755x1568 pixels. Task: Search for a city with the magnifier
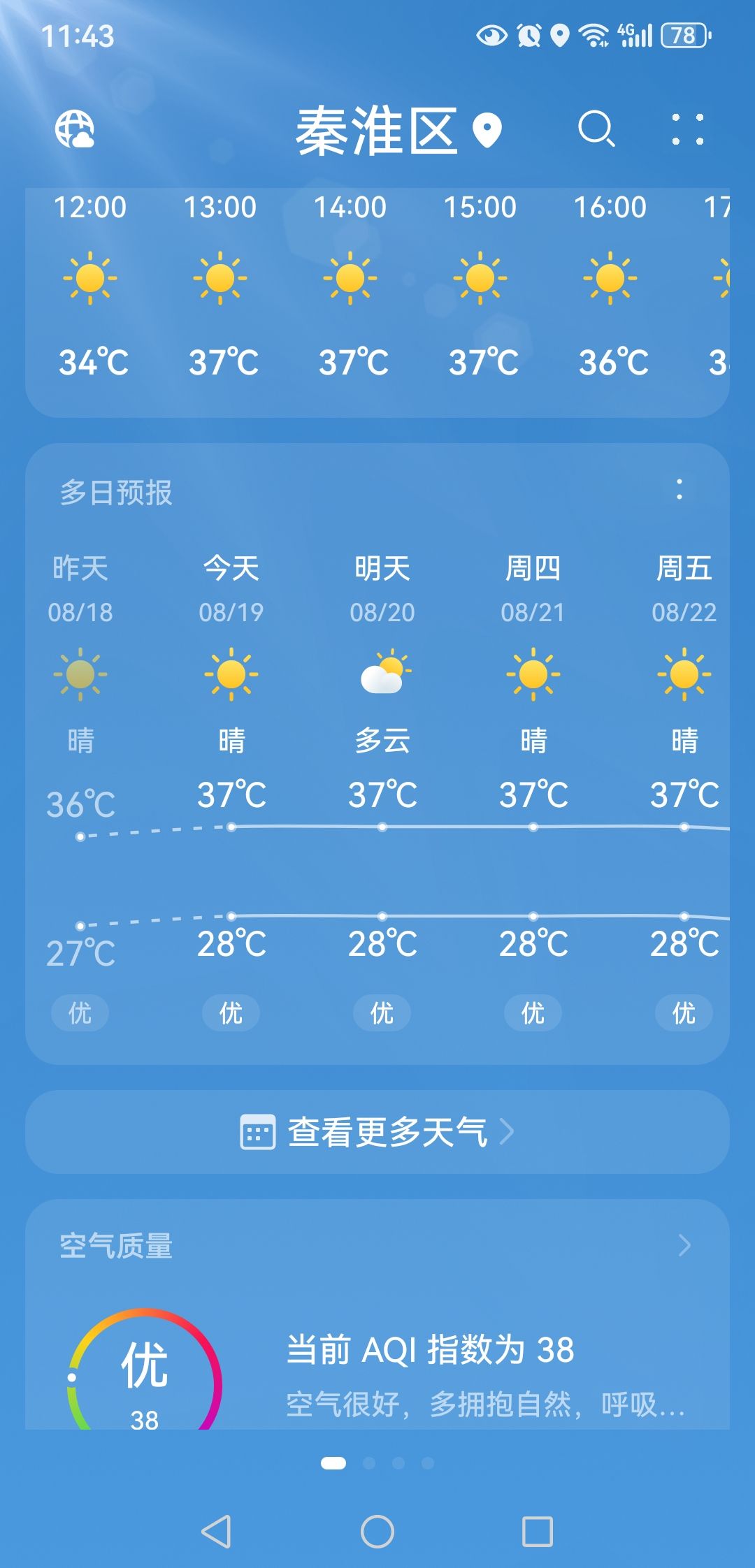pyautogui.click(x=596, y=129)
